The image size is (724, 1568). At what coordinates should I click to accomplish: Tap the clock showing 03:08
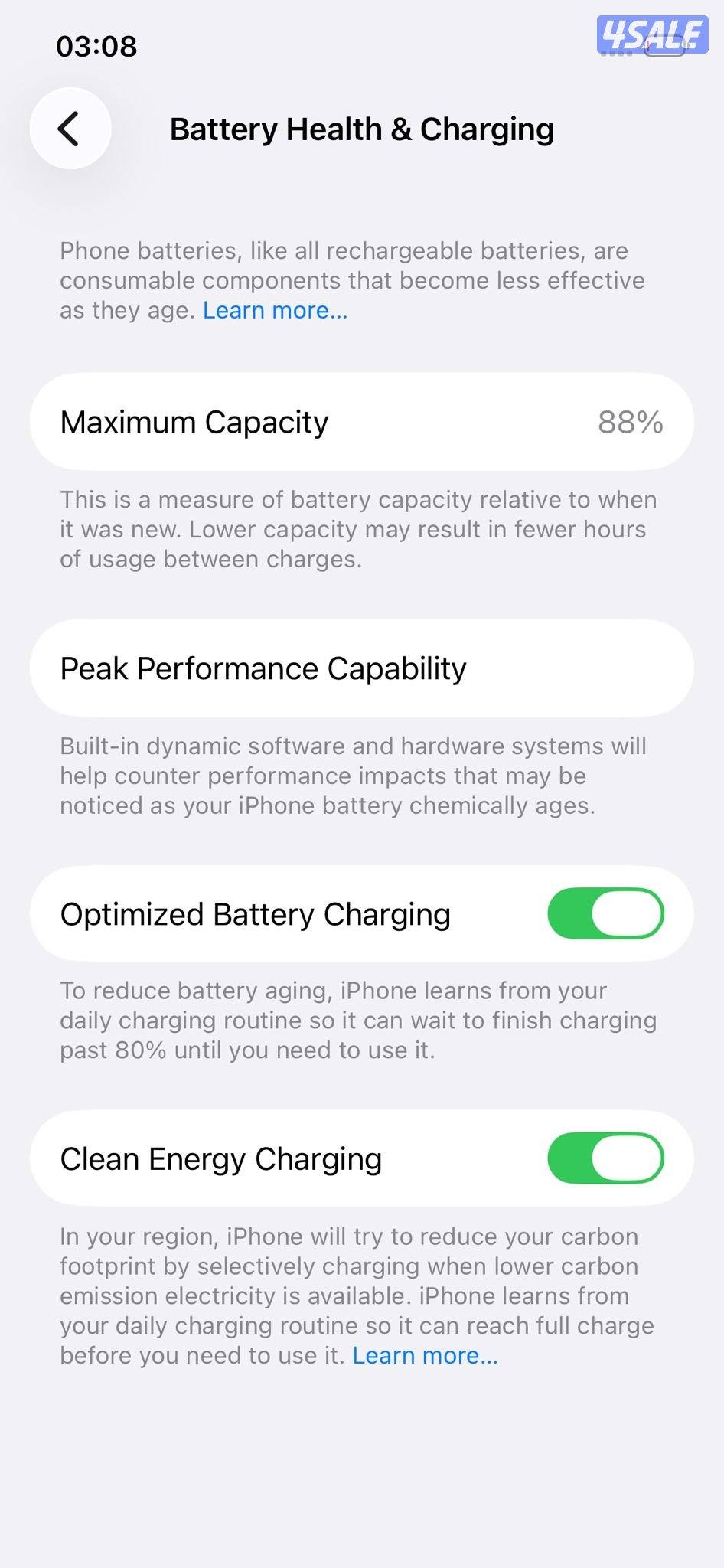tap(98, 46)
